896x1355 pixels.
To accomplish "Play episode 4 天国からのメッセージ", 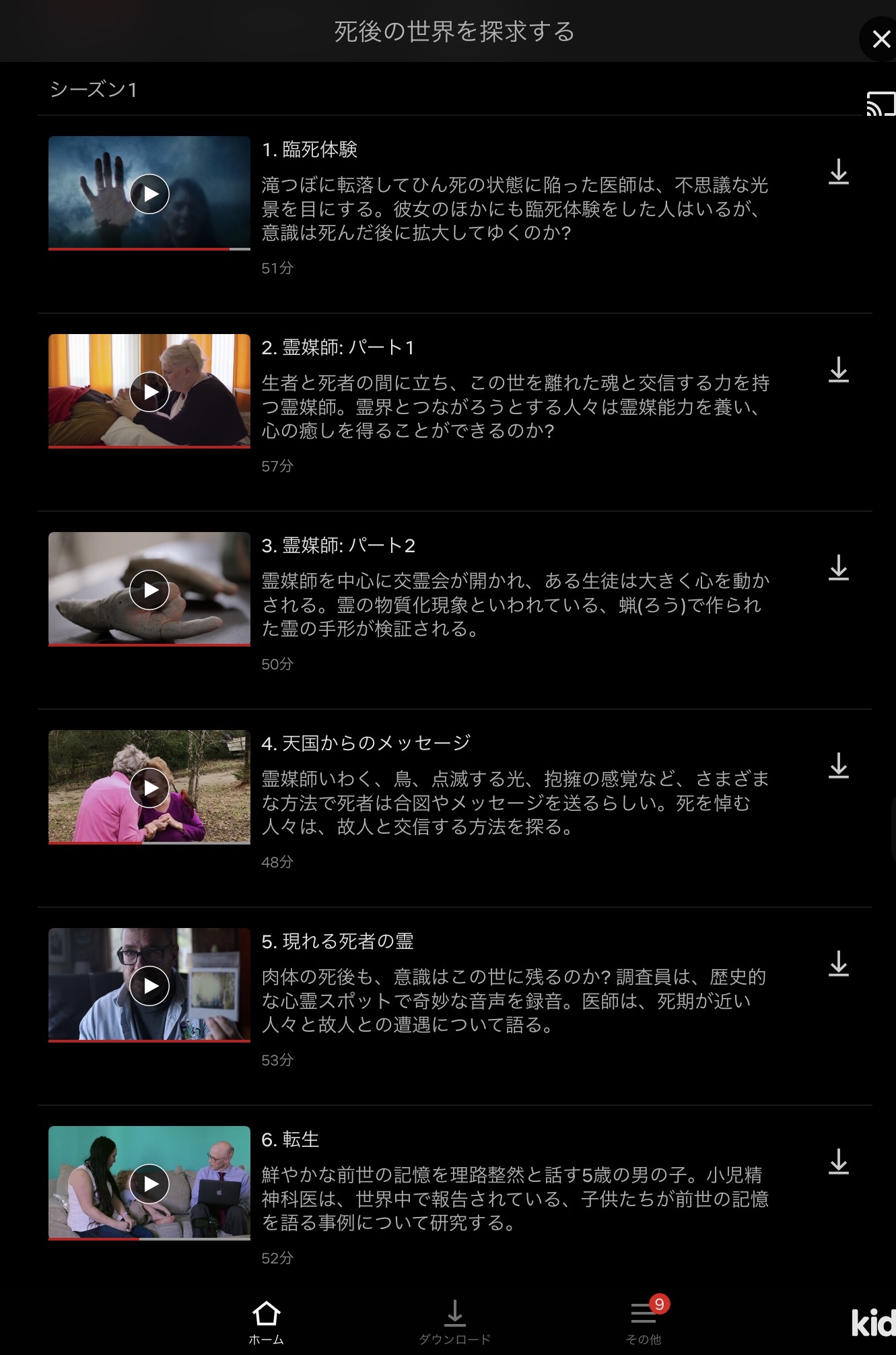I will pyautogui.click(x=149, y=788).
